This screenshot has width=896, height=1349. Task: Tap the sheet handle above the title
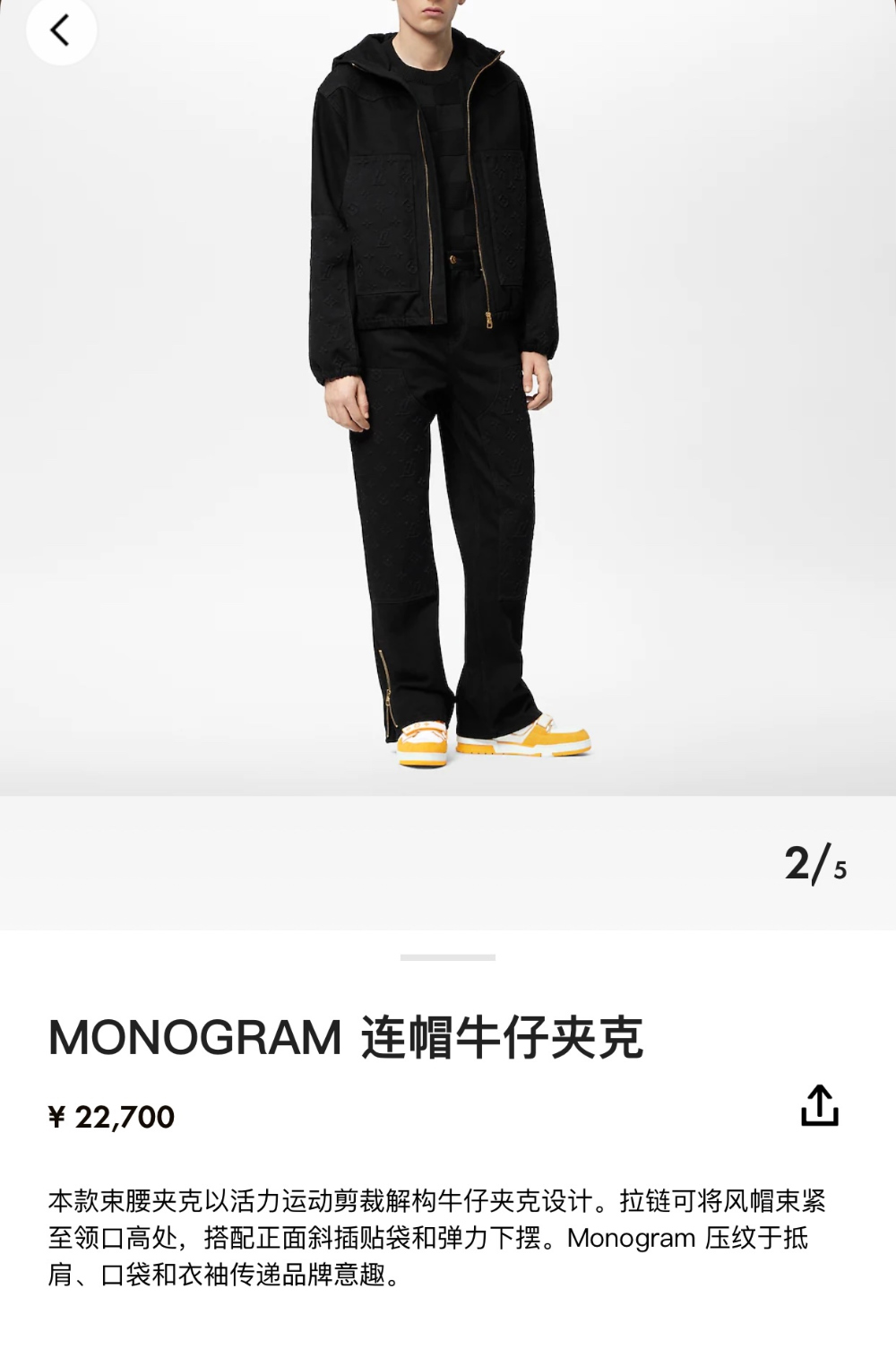pos(448,957)
